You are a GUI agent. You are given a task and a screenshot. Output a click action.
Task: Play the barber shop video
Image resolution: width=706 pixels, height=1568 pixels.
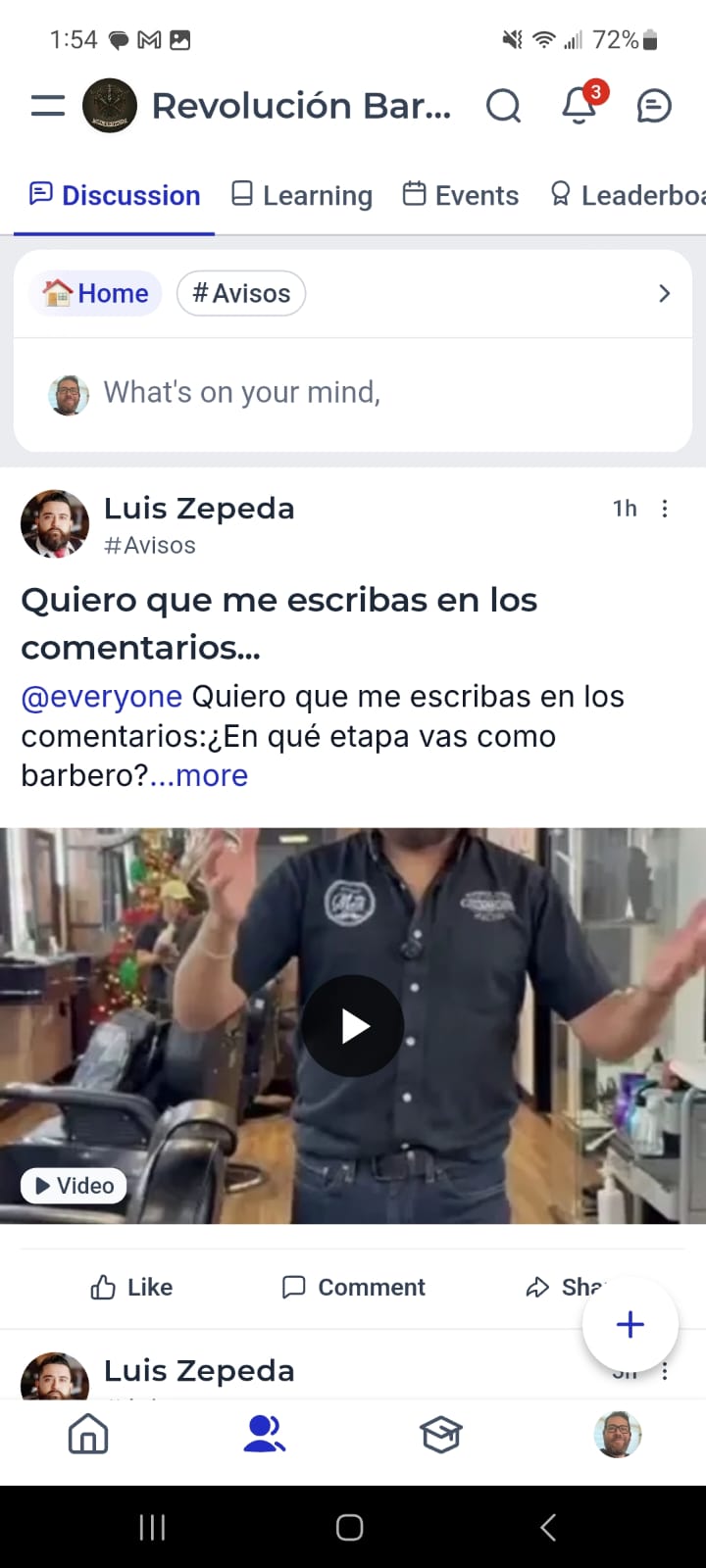click(353, 1026)
